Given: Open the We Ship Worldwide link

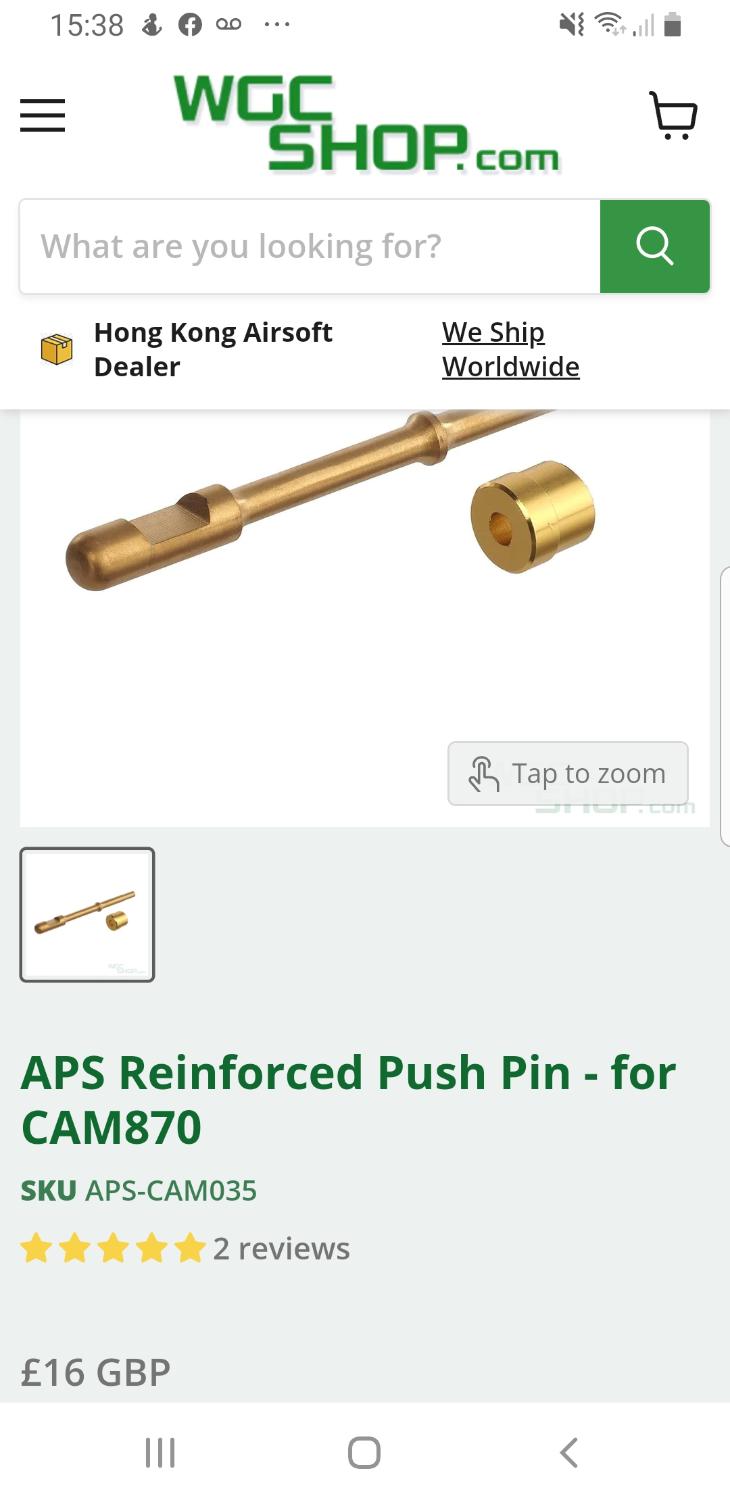Looking at the screenshot, I should pos(510,349).
